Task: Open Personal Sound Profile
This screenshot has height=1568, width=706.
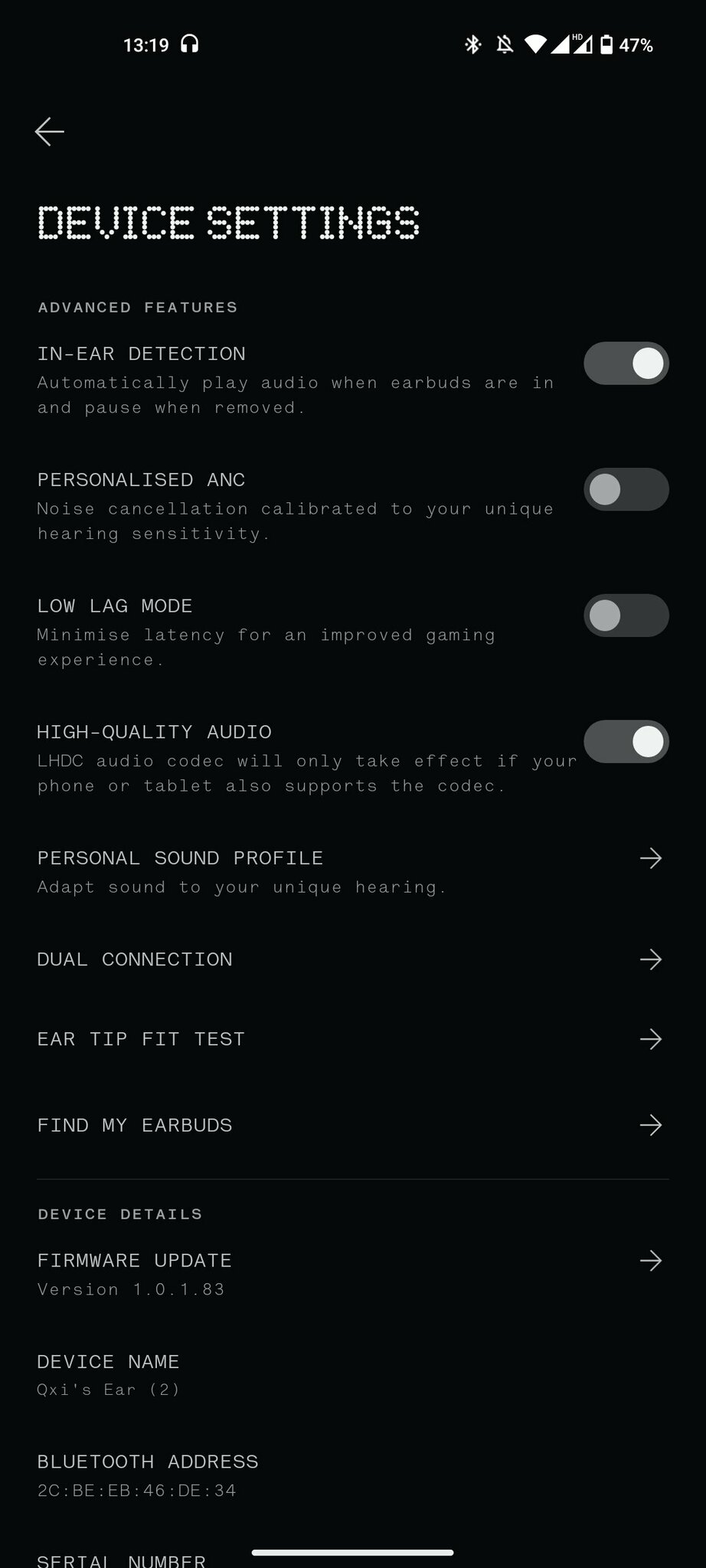Action: coord(353,871)
